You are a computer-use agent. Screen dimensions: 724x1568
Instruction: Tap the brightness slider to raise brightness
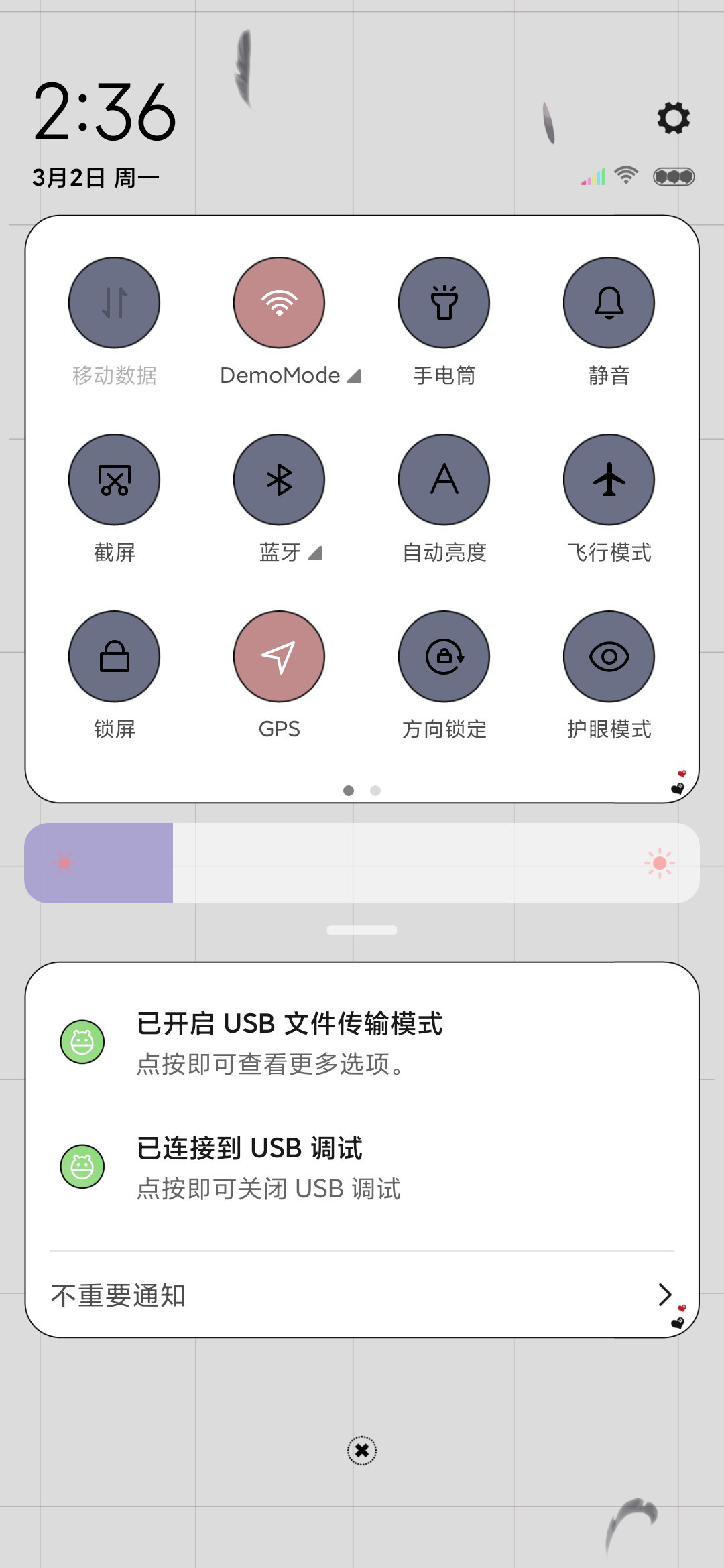pyautogui.click(x=362, y=863)
